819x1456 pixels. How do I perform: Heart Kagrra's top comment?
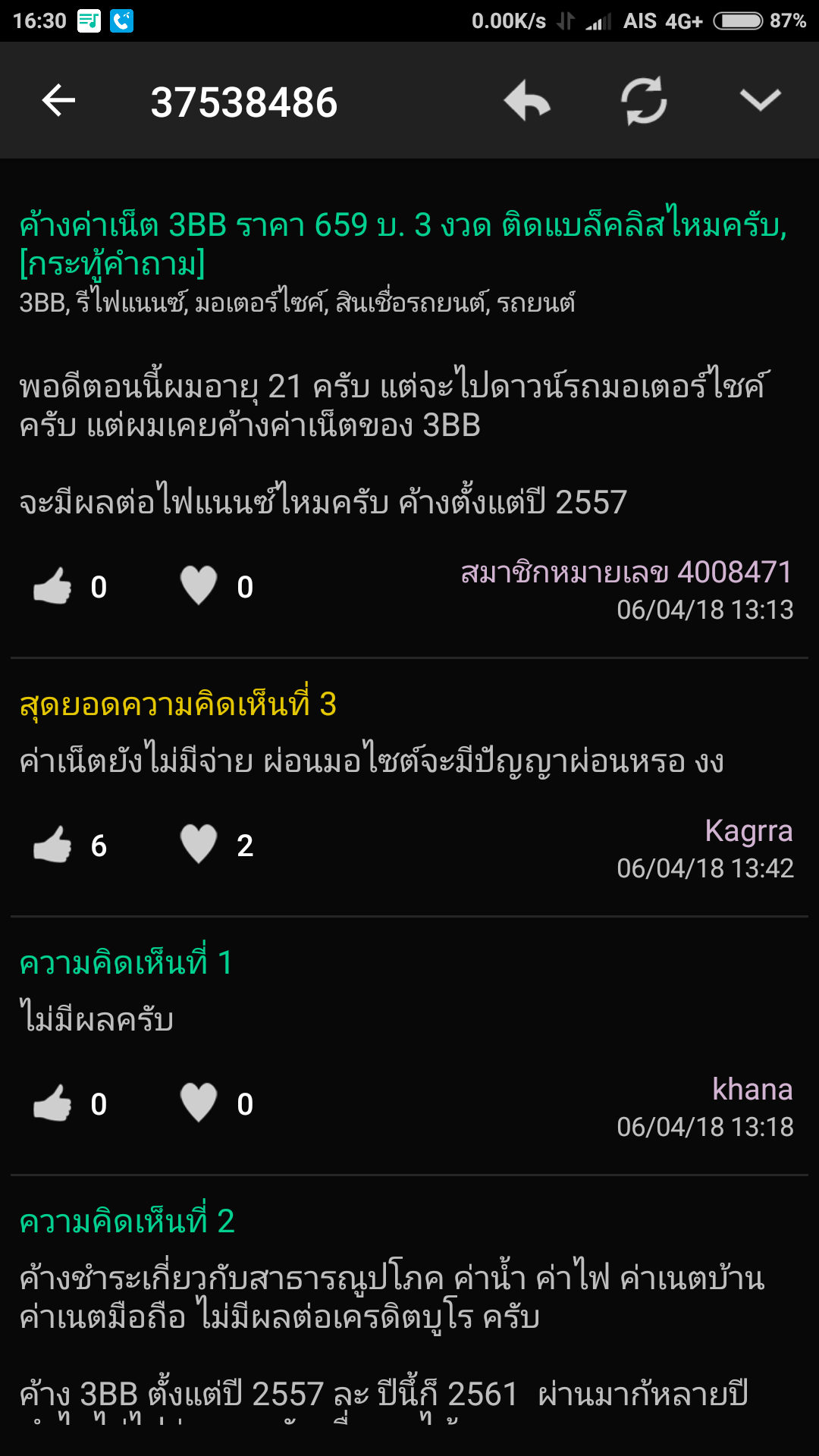pos(199,845)
